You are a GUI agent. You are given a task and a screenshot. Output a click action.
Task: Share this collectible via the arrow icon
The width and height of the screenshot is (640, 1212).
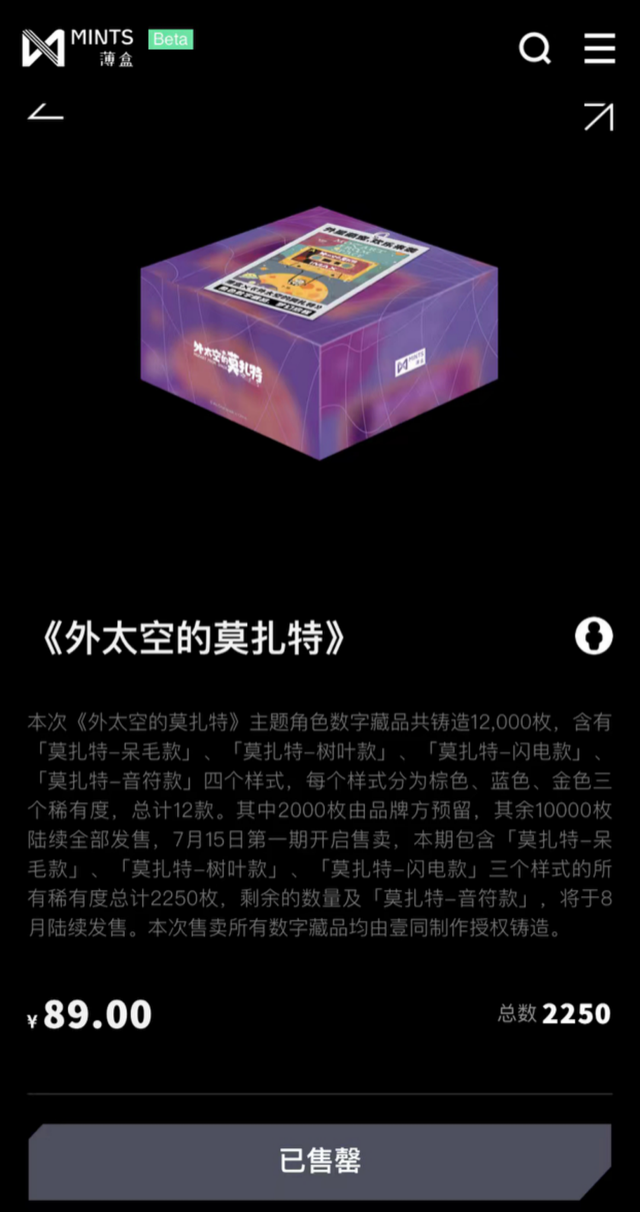click(x=598, y=116)
